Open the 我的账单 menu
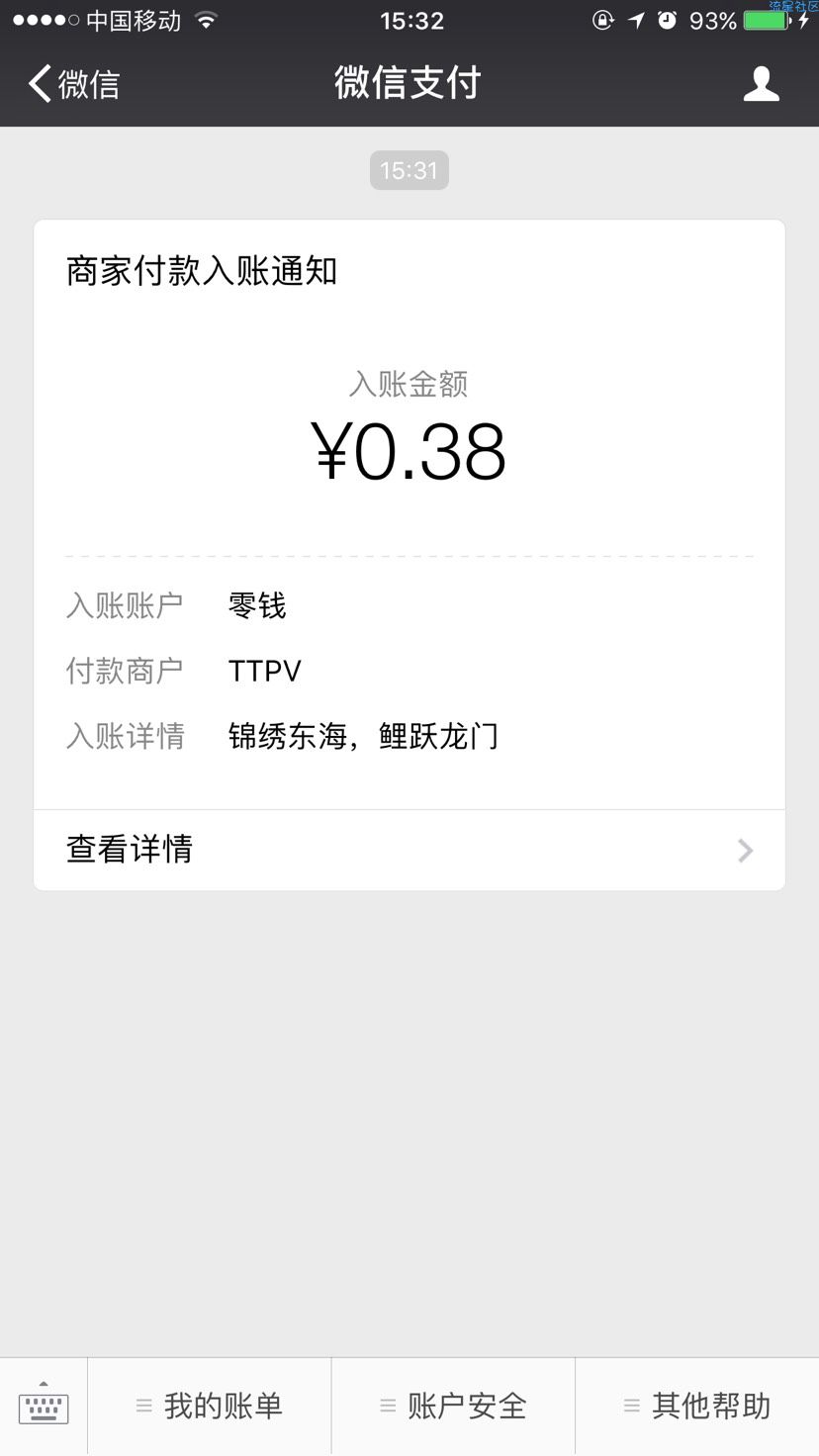Viewport: 819px width, 1456px height. 210,1406
